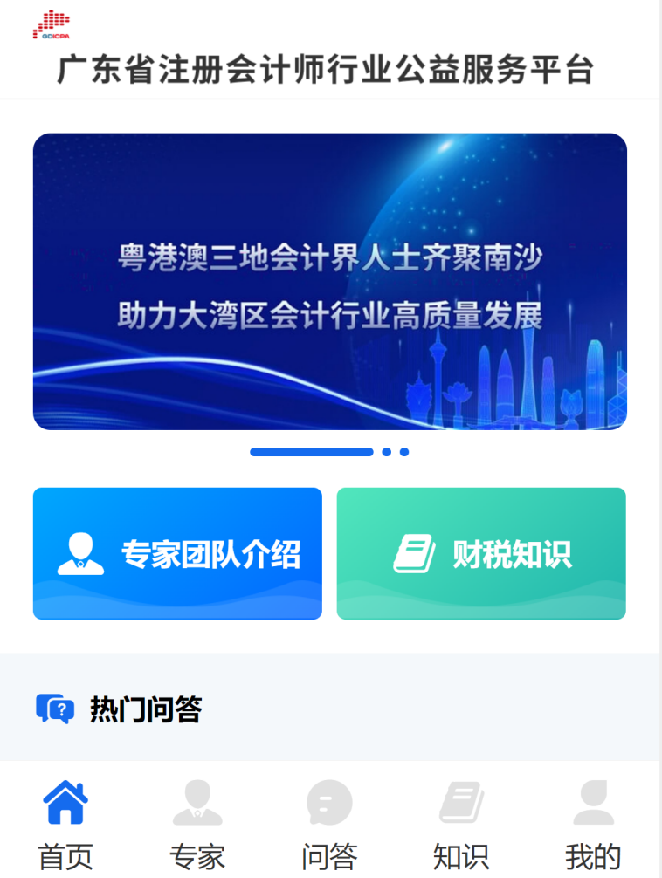The height and width of the screenshot is (878, 662).
Task: Switch to the 知识 tab
Action: [x=461, y=825]
